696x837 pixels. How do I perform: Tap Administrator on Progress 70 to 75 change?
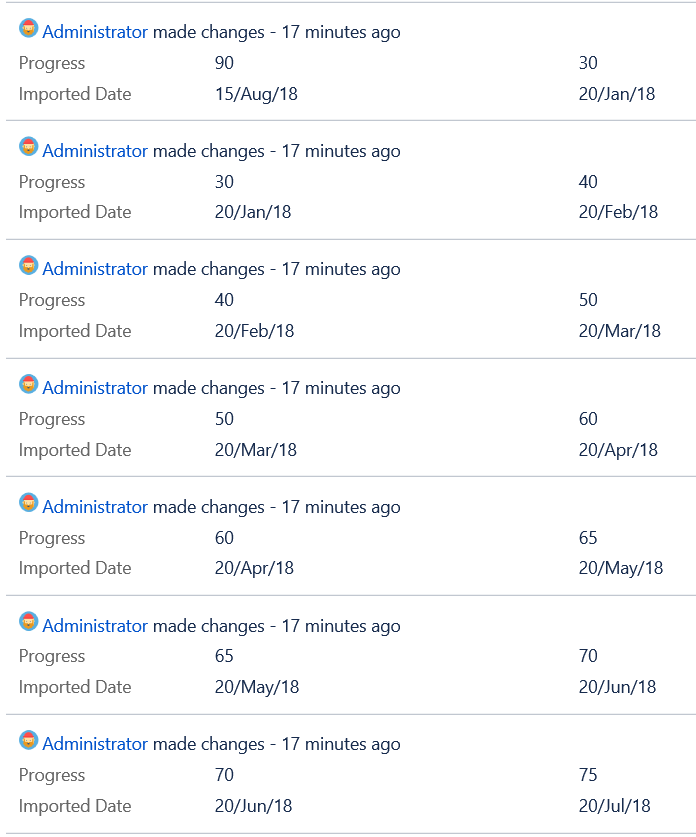(x=95, y=744)
